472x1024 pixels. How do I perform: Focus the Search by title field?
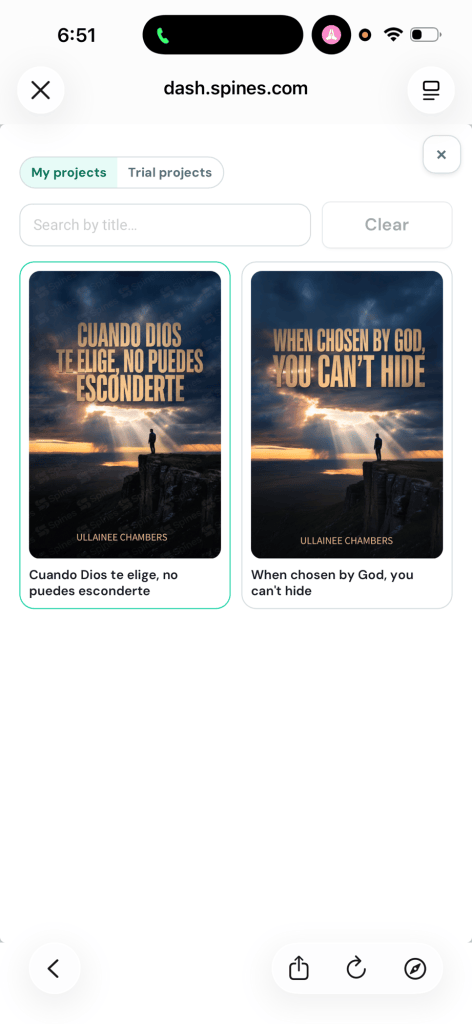pos(165,225)
